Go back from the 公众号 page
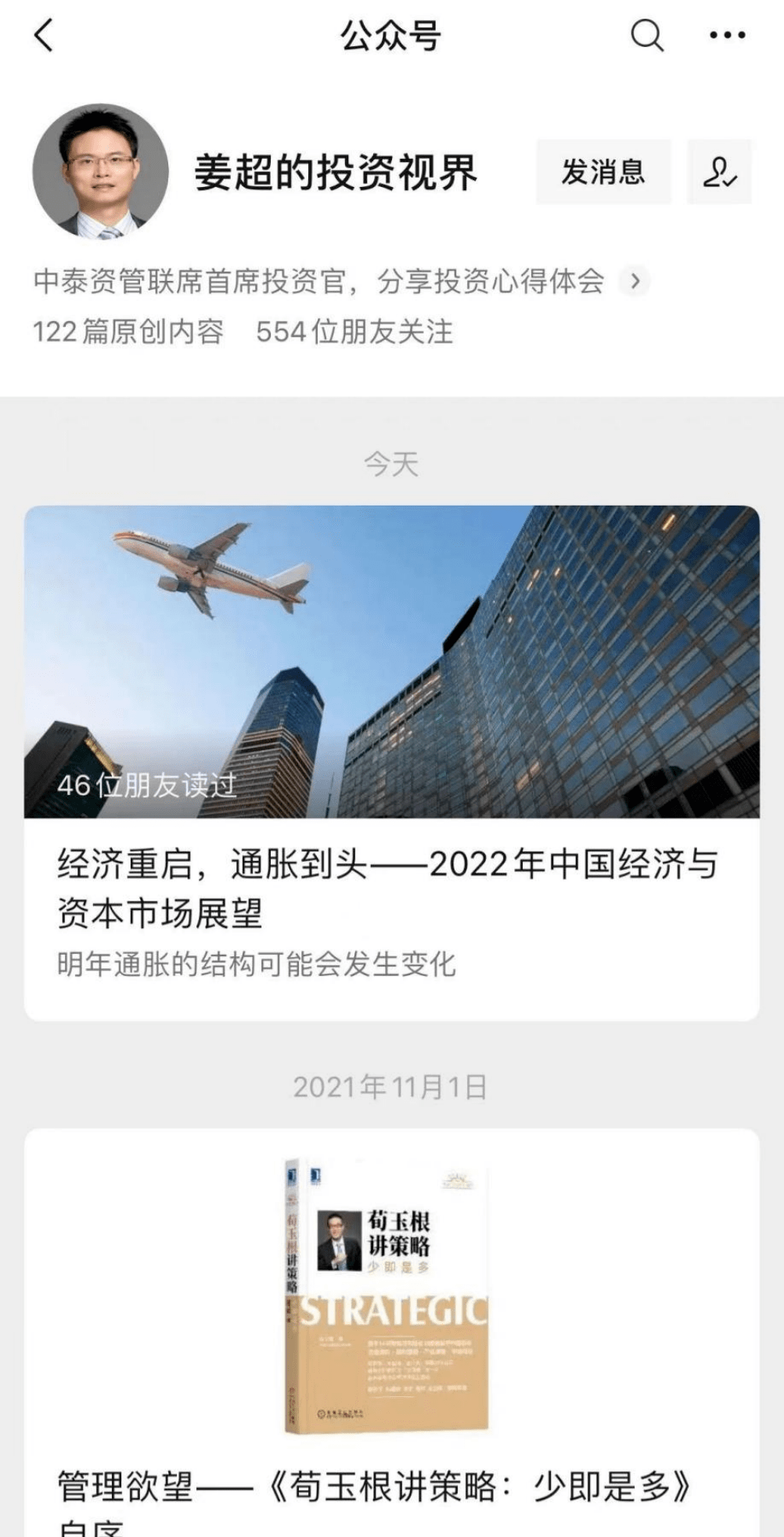The image size is (784, 1537). [45, 36]
